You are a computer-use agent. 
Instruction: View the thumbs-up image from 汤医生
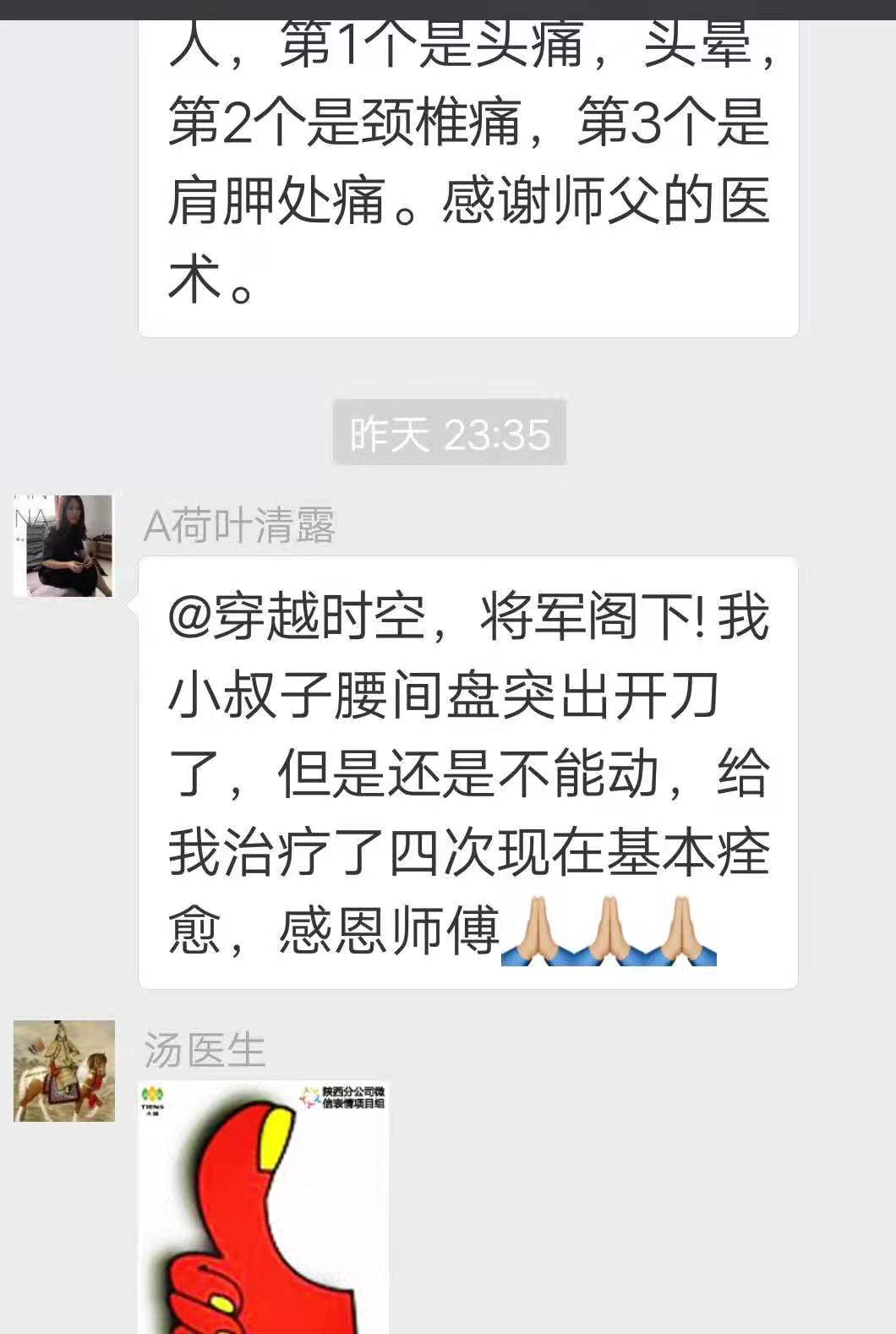click(263, 1207)
